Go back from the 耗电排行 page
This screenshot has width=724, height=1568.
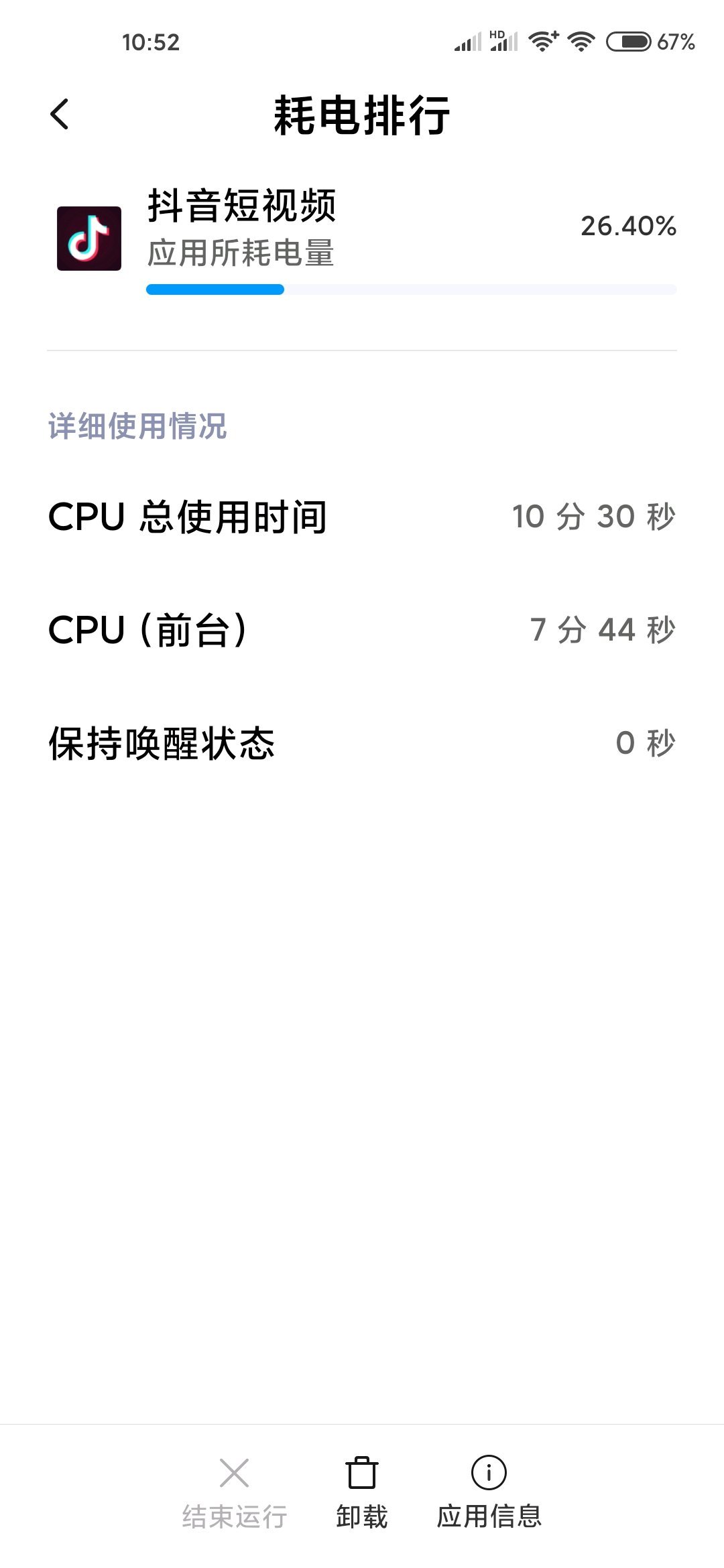tap(60, 114)
